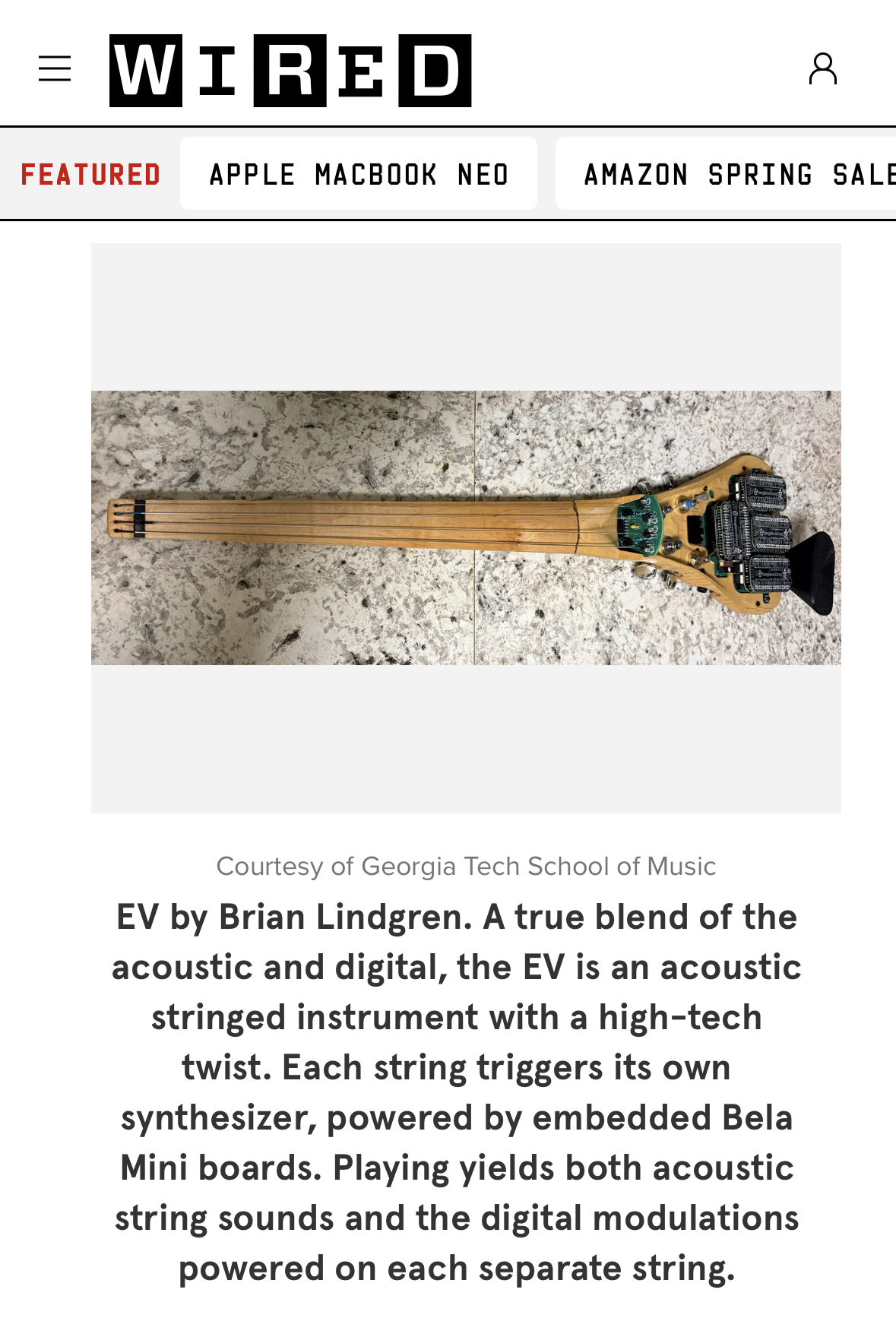Image resolution: width=896 pixels, height=1334 pixels.
Task: Select the APPLE MACBOOK NEO featured pill
Action: pyautogui.click(x=358, y=173)
